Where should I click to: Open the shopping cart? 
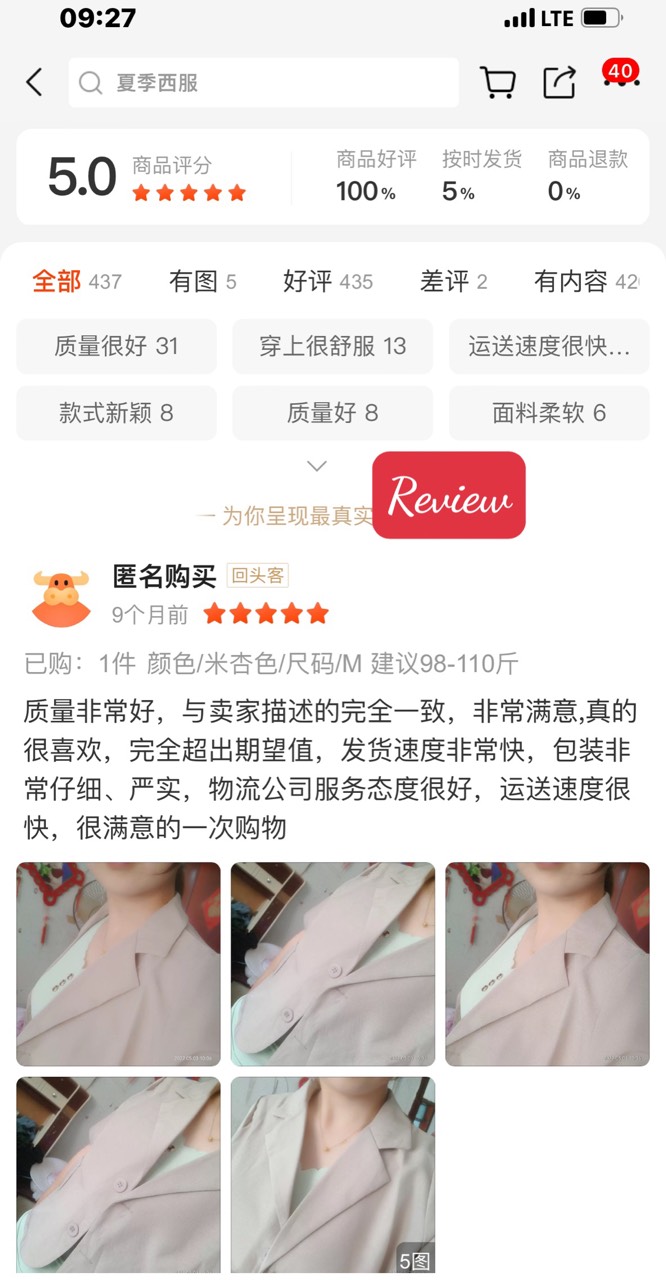(498, 82)
